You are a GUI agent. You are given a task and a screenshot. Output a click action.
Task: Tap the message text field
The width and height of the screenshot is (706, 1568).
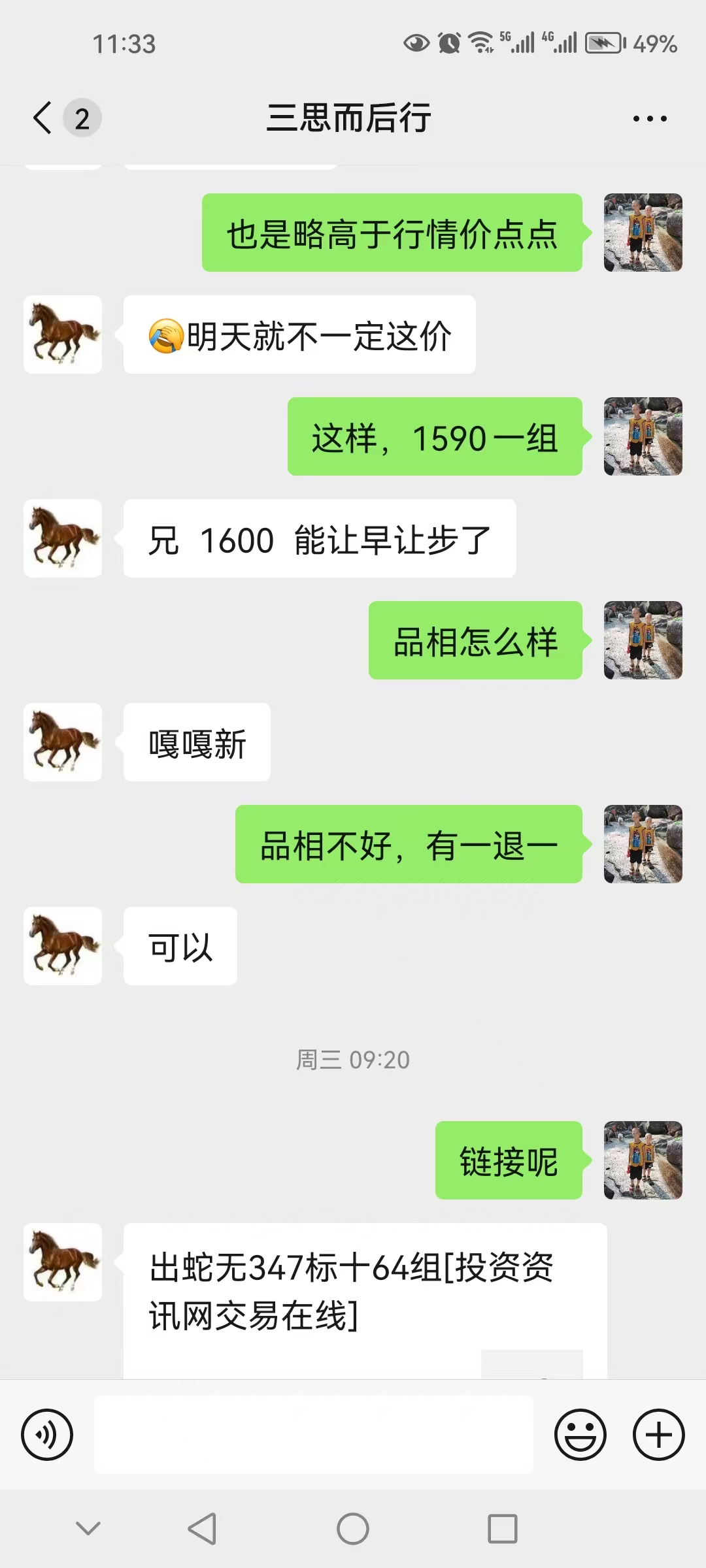pos(314,1435)
